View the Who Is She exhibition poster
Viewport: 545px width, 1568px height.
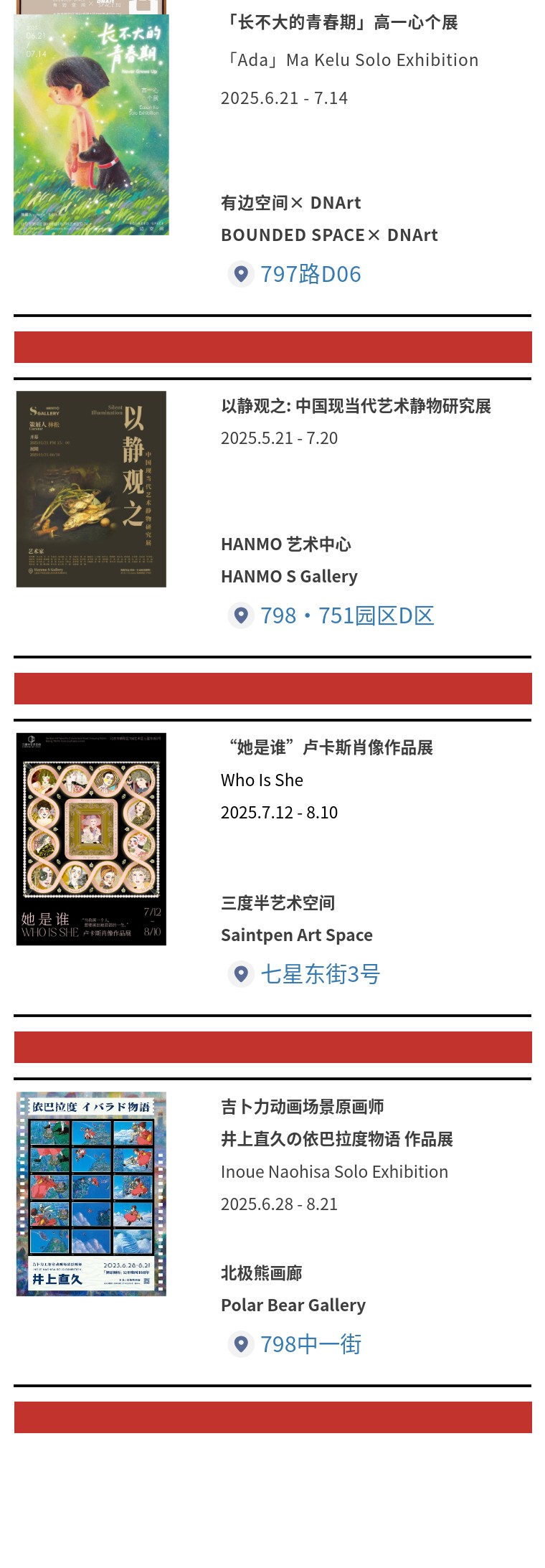click(x=91, y=839)
